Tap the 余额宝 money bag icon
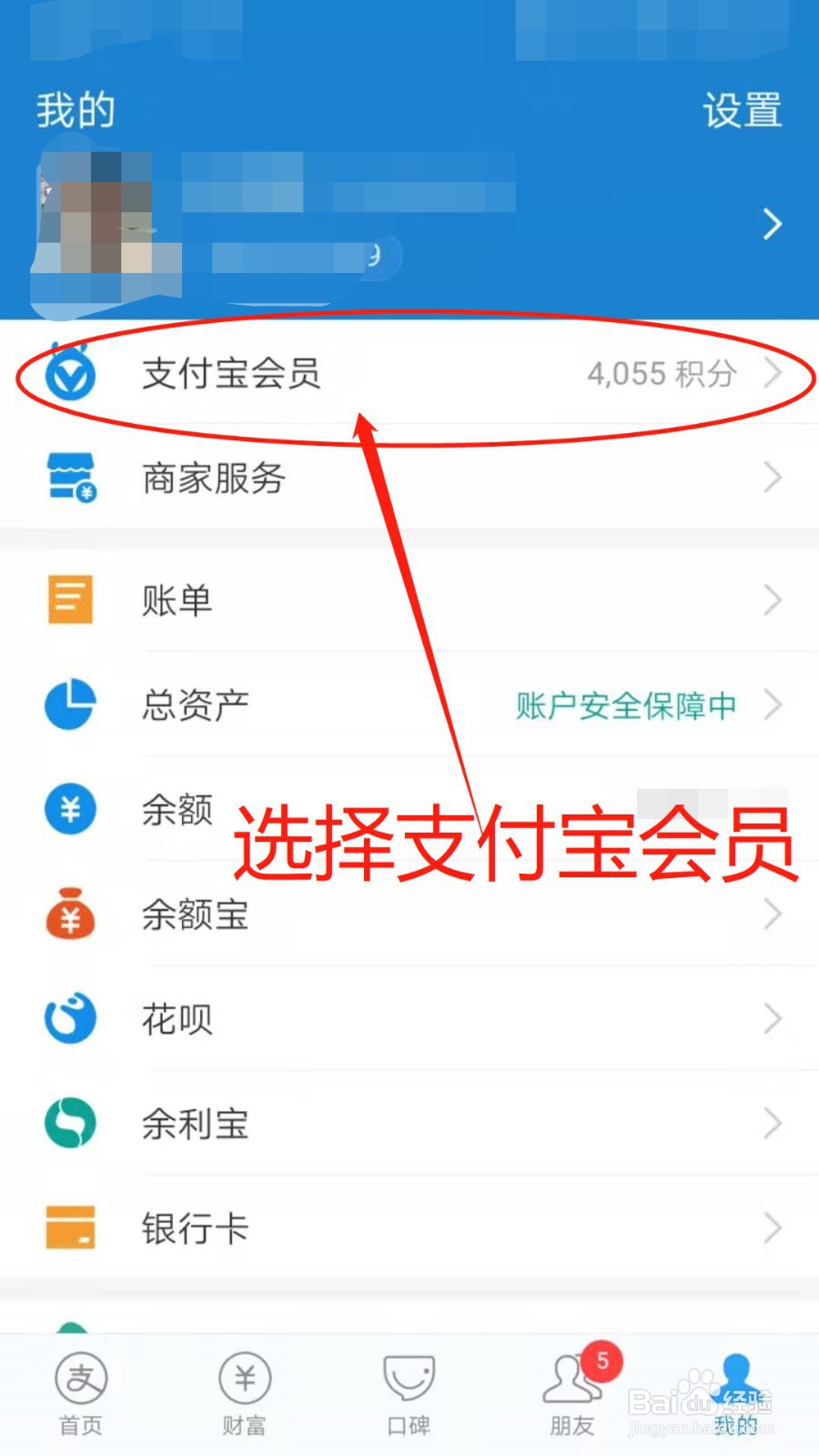 [68, 915]
